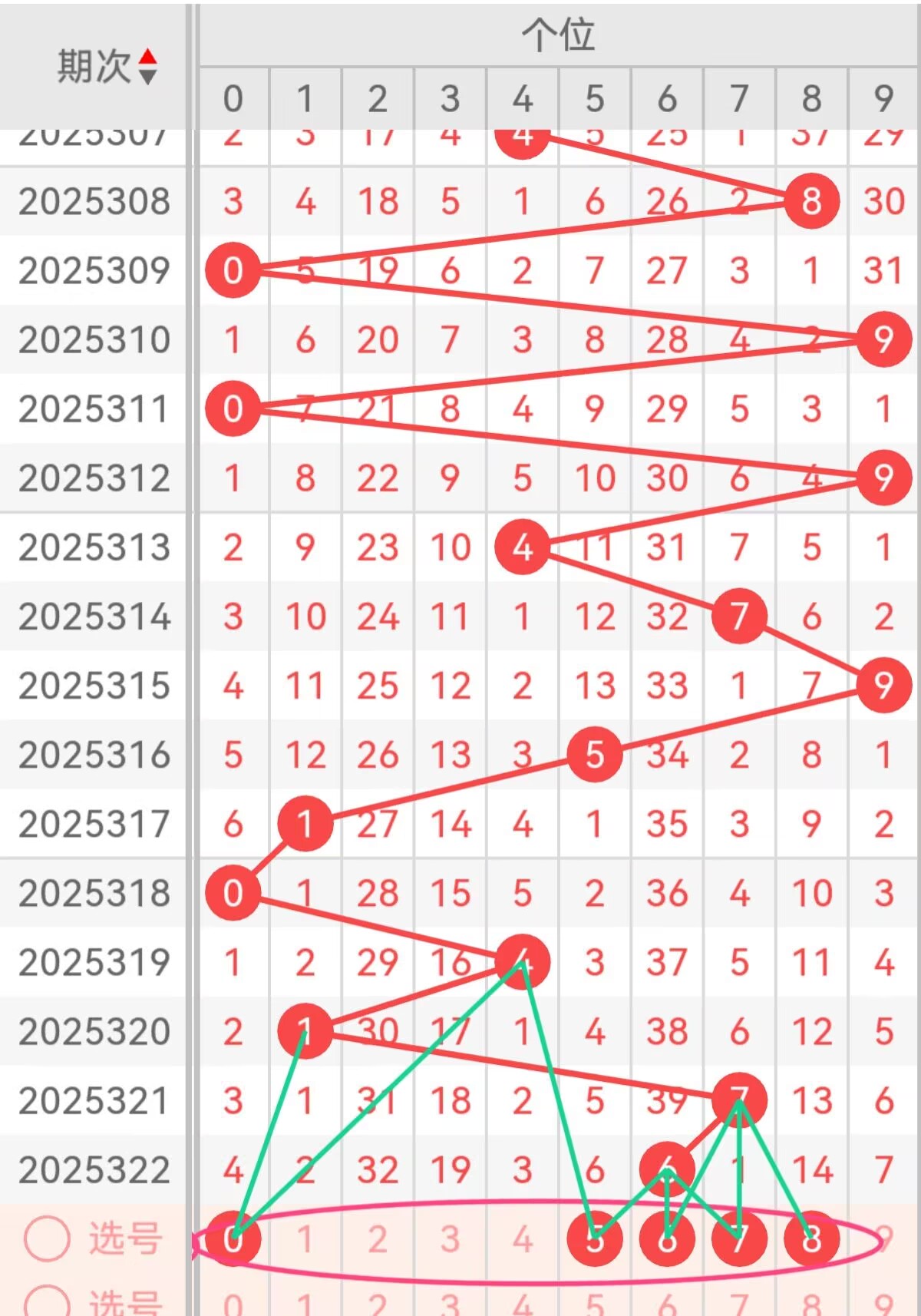Screen dimensions: 921x1316
Task: Toggle the 期次 sort order arrows
Action: (x=147, y=66)
